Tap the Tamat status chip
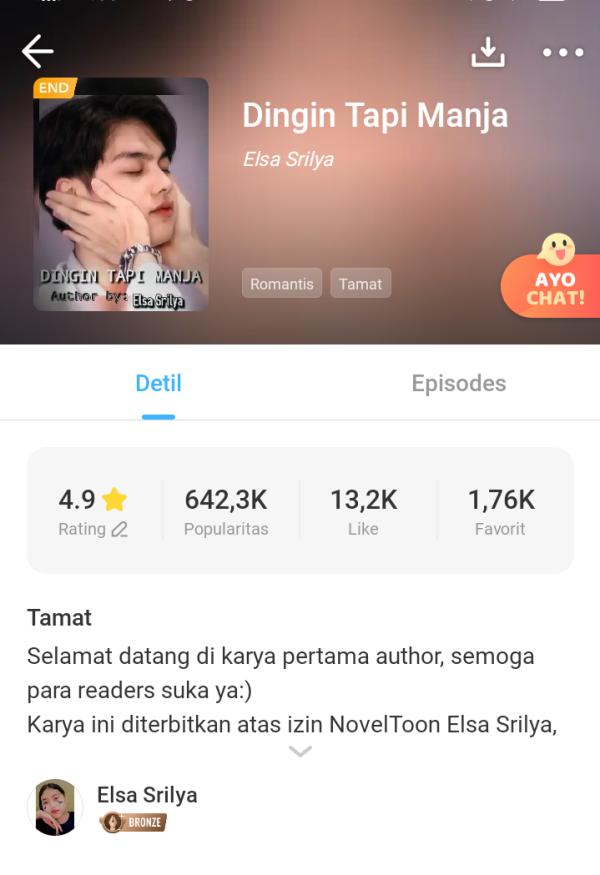600x875 pixels. coord(360,284)
